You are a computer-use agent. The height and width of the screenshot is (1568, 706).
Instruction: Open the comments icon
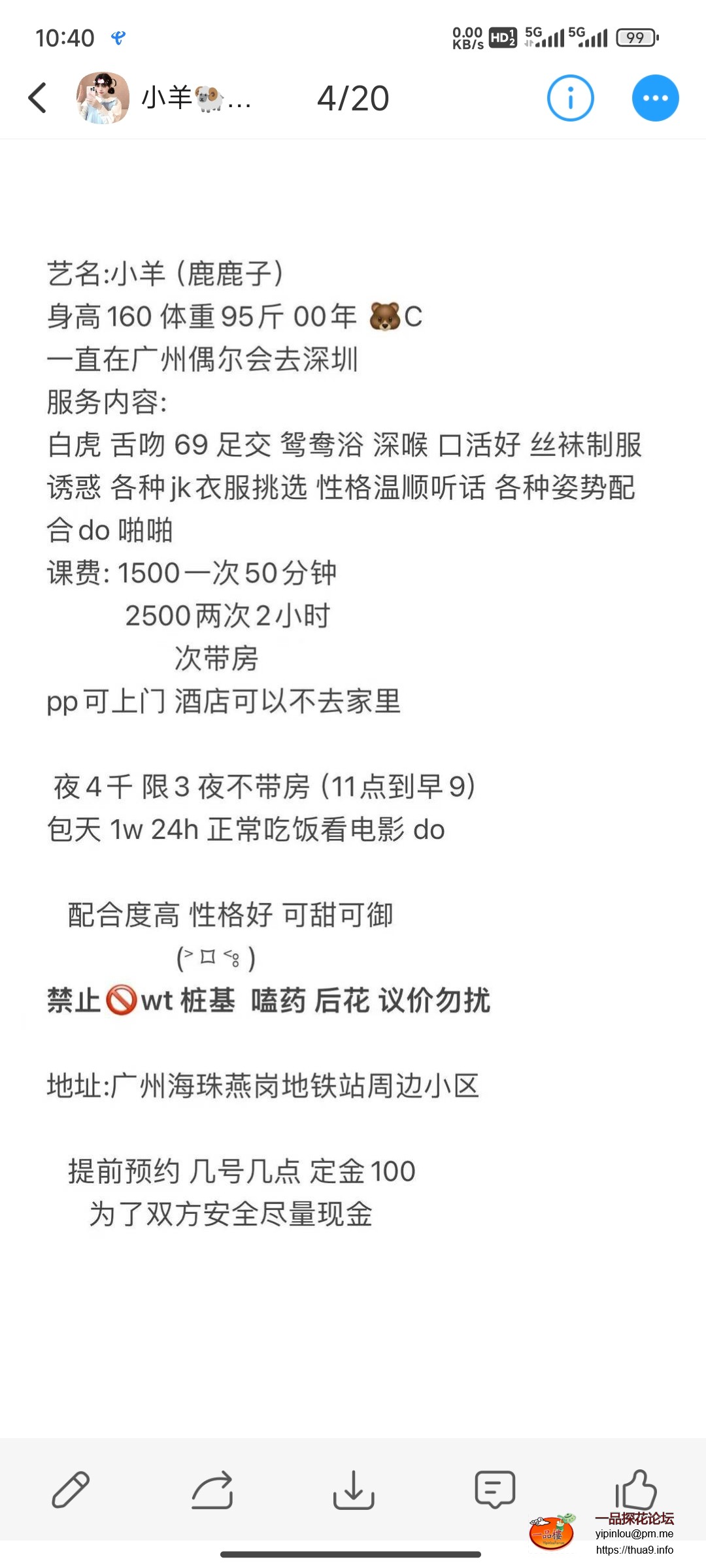[x=495, y=1490]
